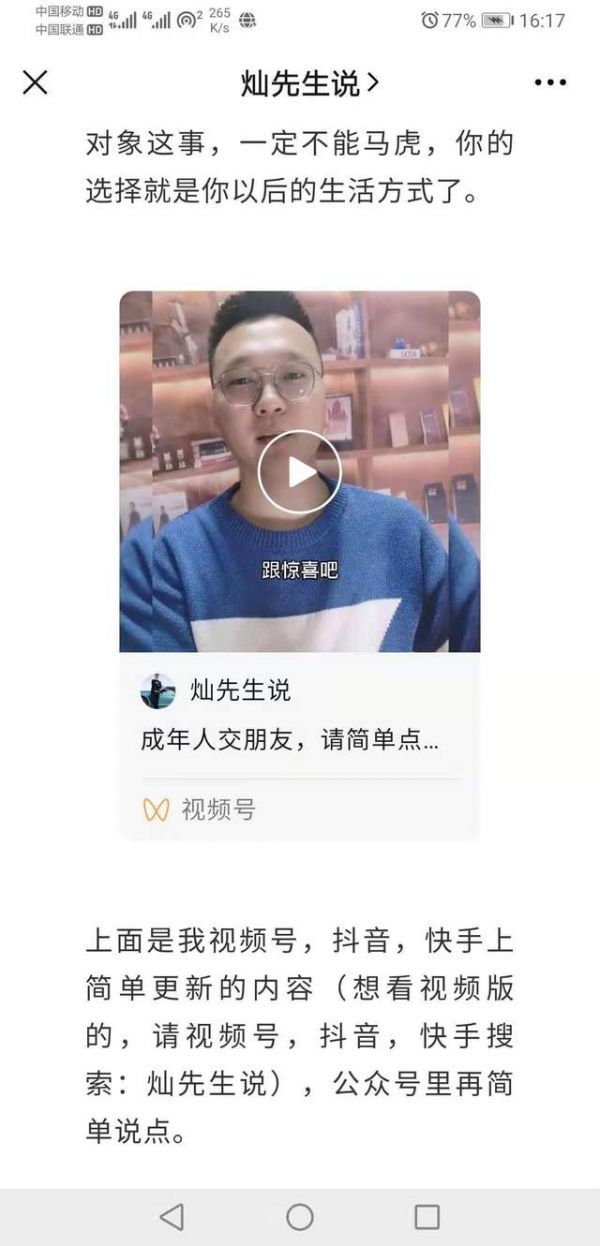The height and width of the screenshot is (1246, 600).
Task: Go back using the system back button
Action: coord(172,1216)
